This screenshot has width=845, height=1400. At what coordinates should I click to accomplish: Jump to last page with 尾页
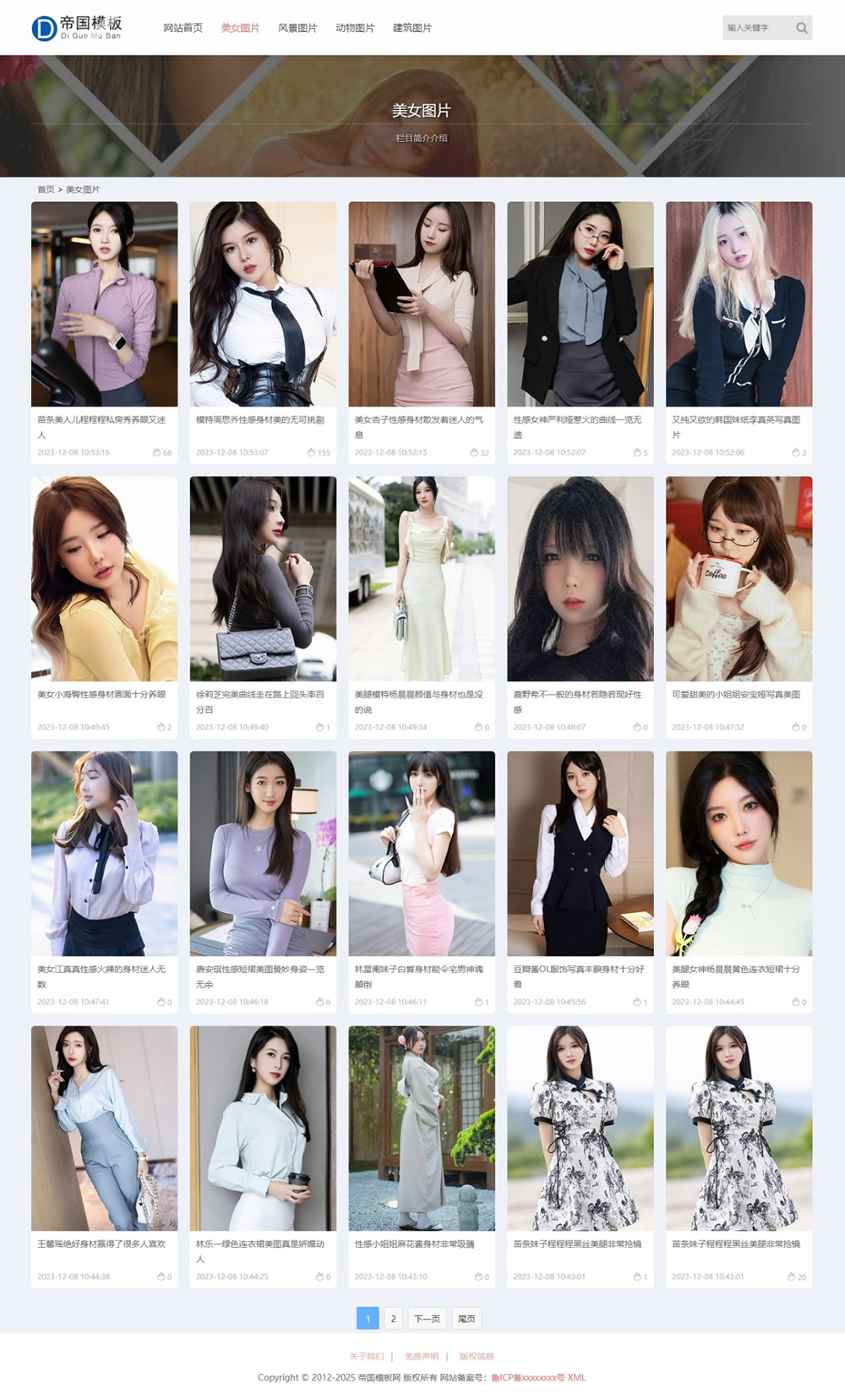pos(466,1318)
